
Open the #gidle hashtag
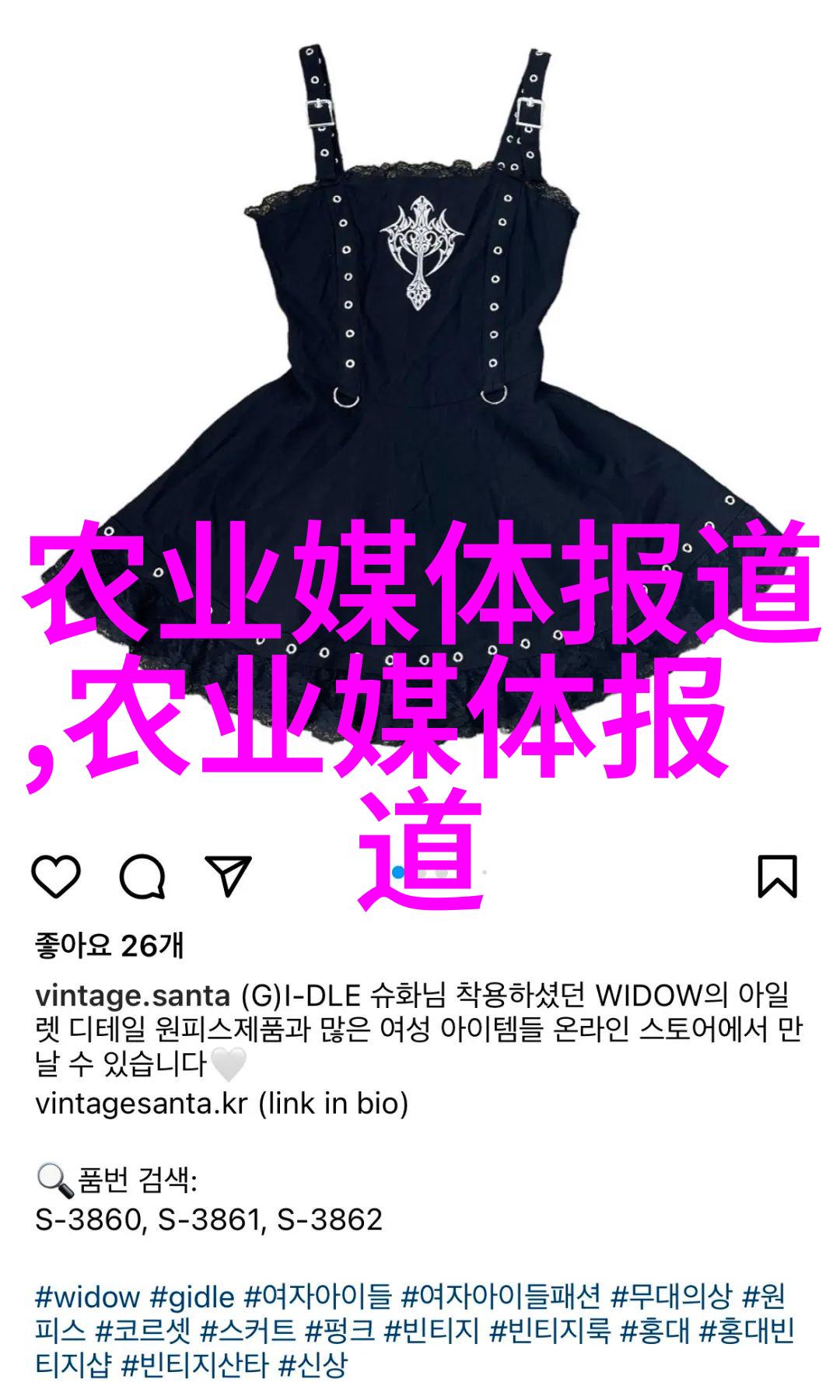[192, 1297]
